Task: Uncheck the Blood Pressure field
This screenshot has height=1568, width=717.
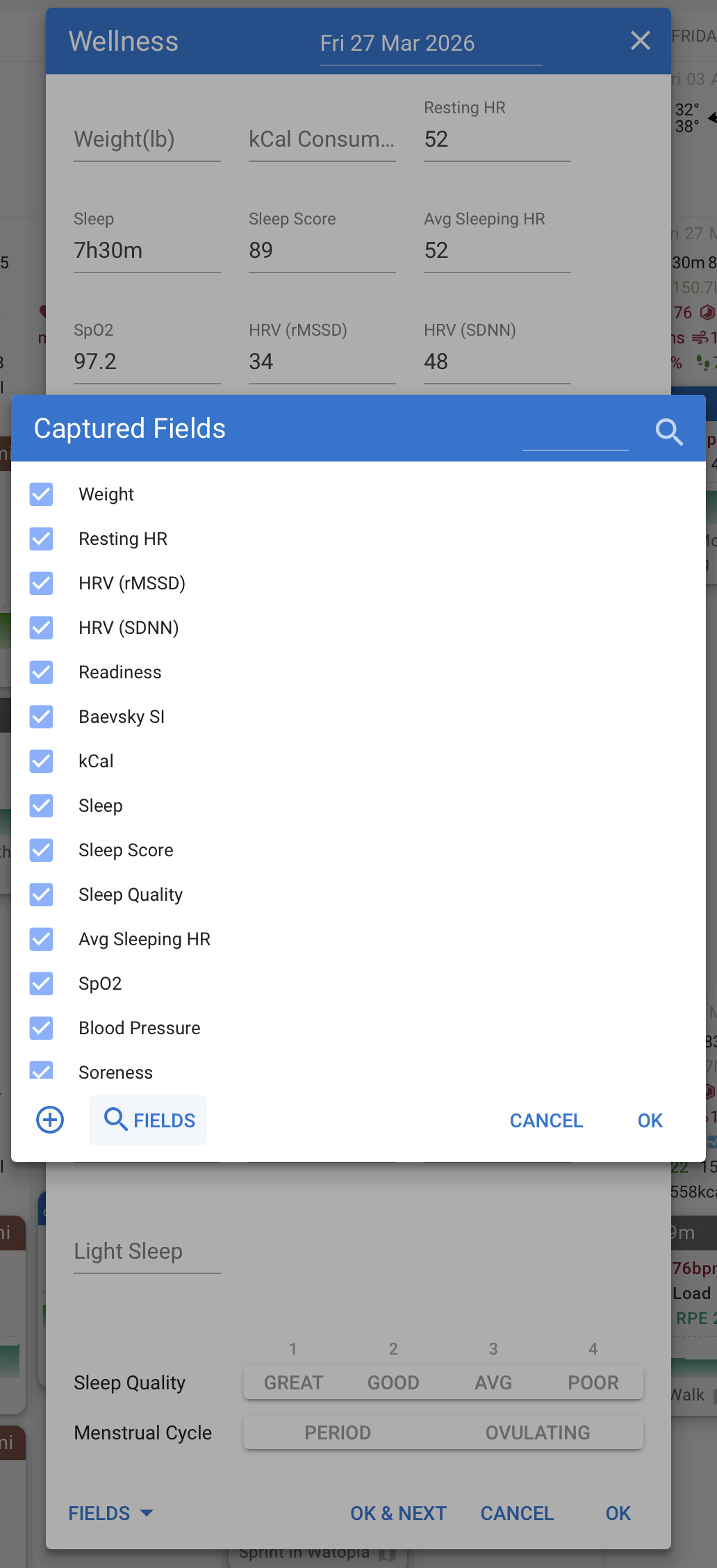Action: (42, 1028)
